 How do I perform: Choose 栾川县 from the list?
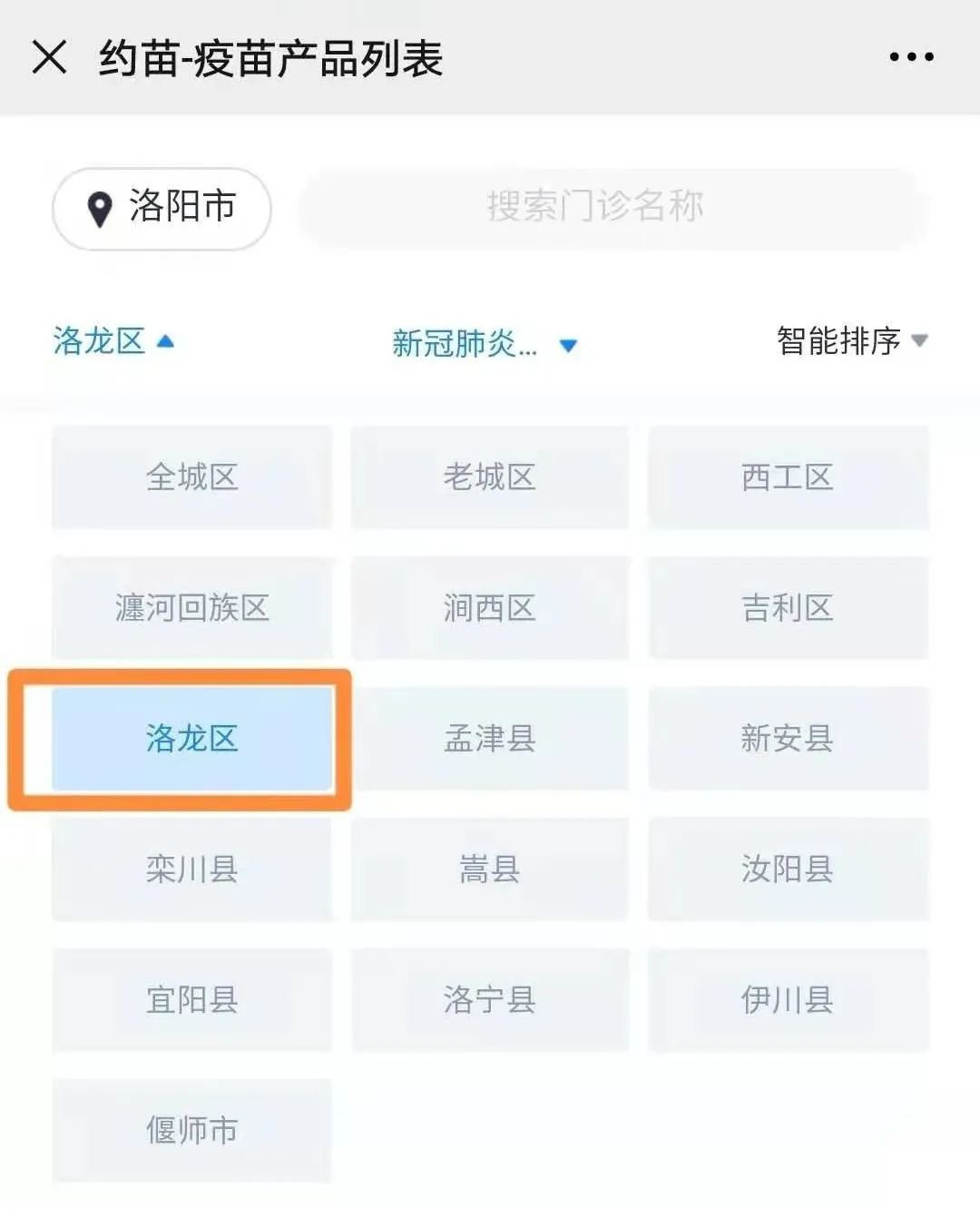(191, 869)
